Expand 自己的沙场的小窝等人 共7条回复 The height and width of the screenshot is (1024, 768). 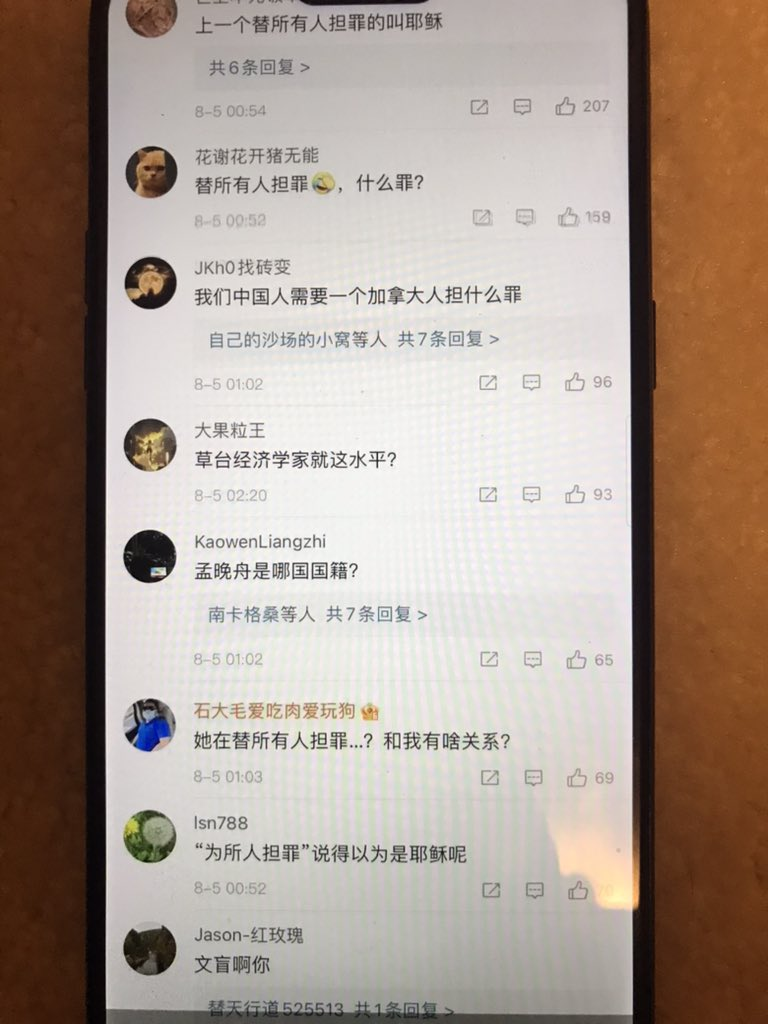(354, 340)
